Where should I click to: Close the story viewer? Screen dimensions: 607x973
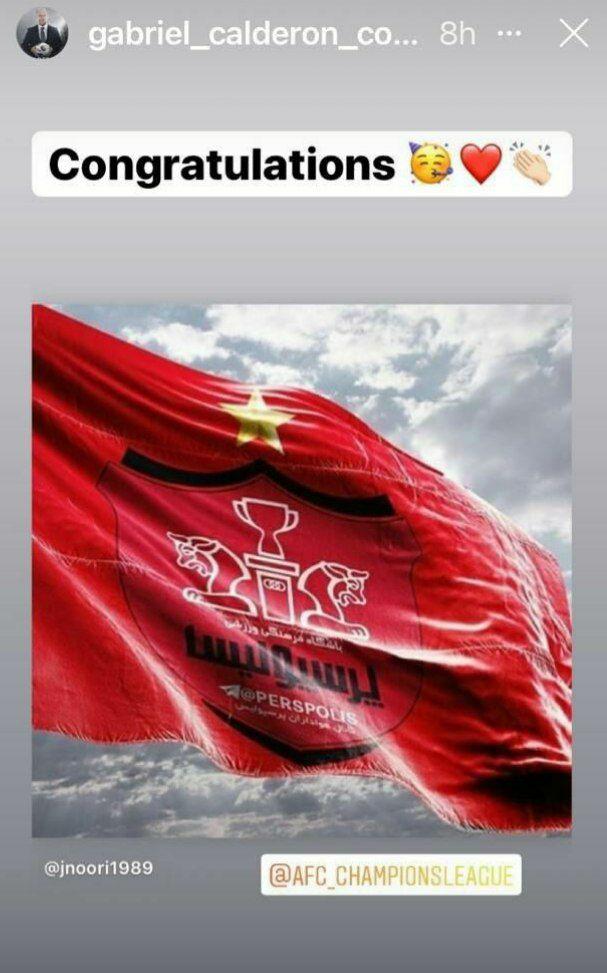coord(574,34)
